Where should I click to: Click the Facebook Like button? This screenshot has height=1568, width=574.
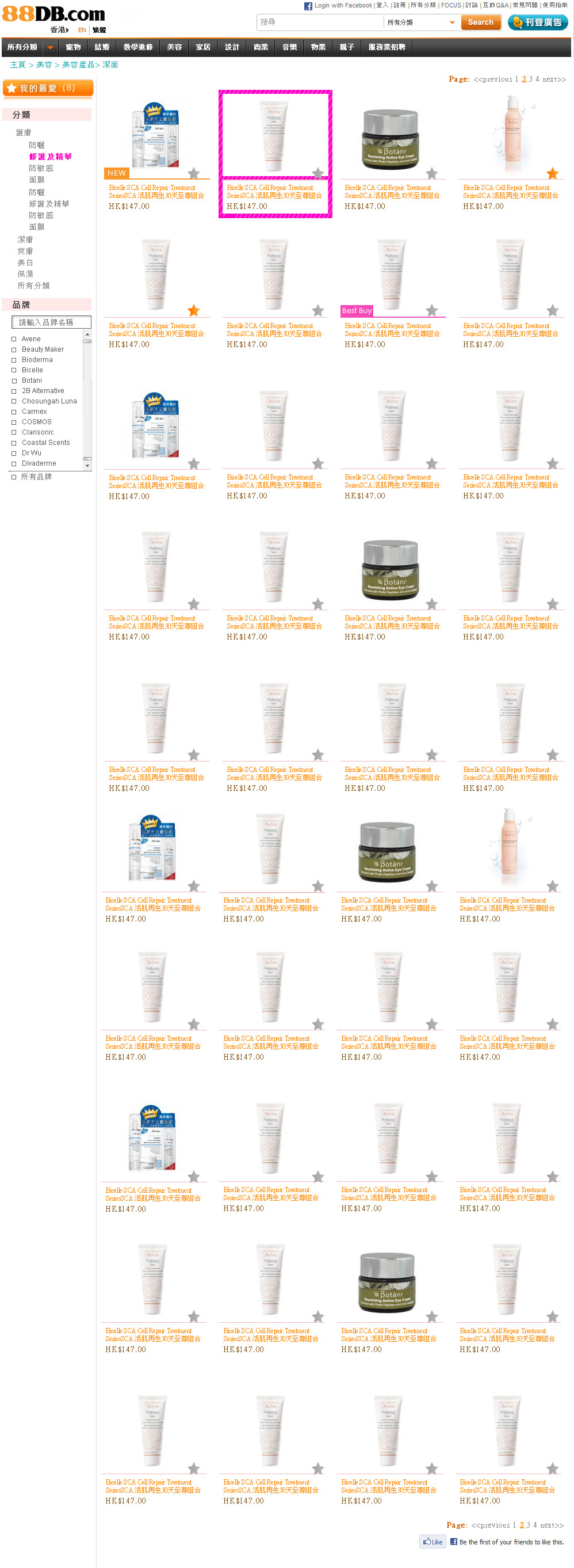433,1542
